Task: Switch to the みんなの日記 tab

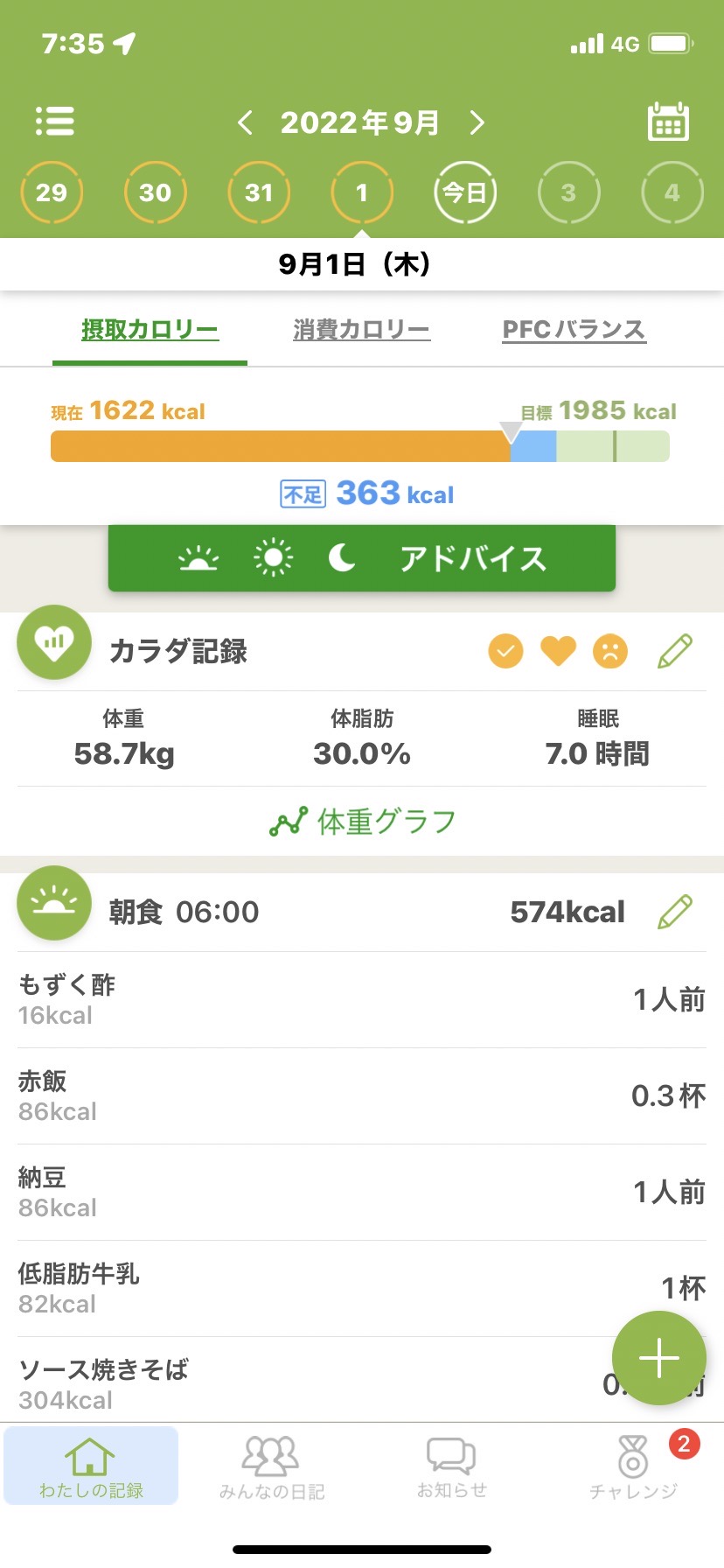Action: pos(271,1467)
